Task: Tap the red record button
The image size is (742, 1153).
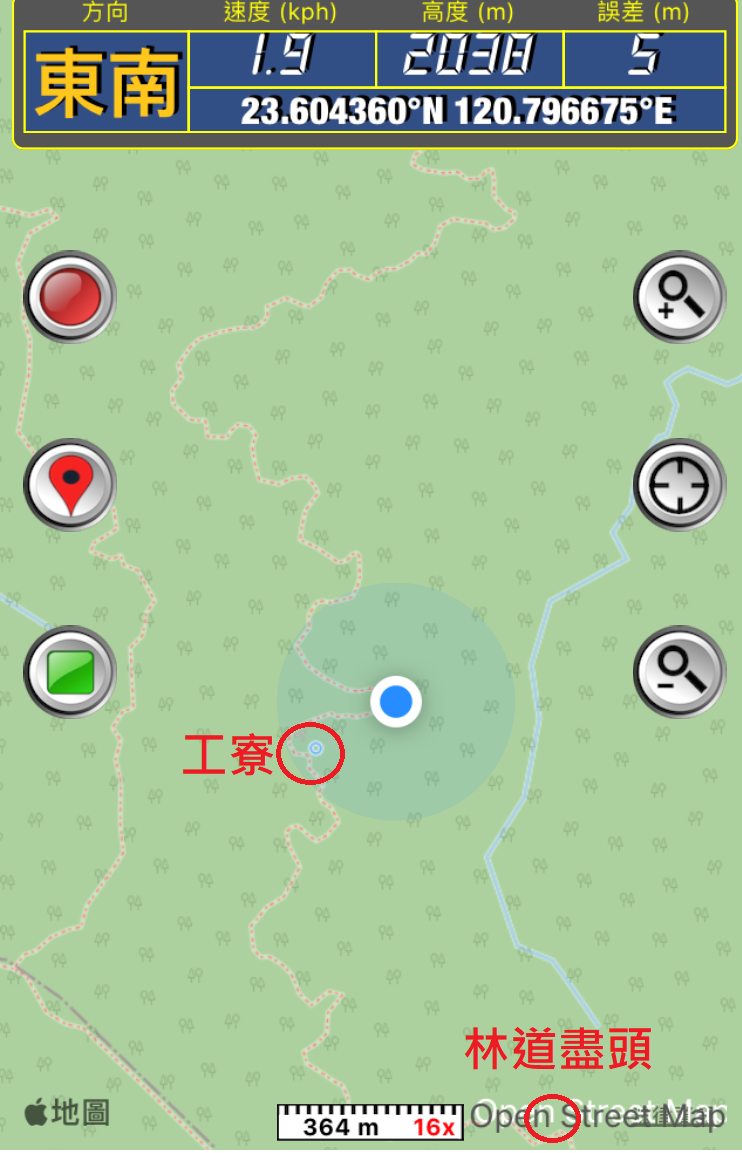Action: [70, 297]
